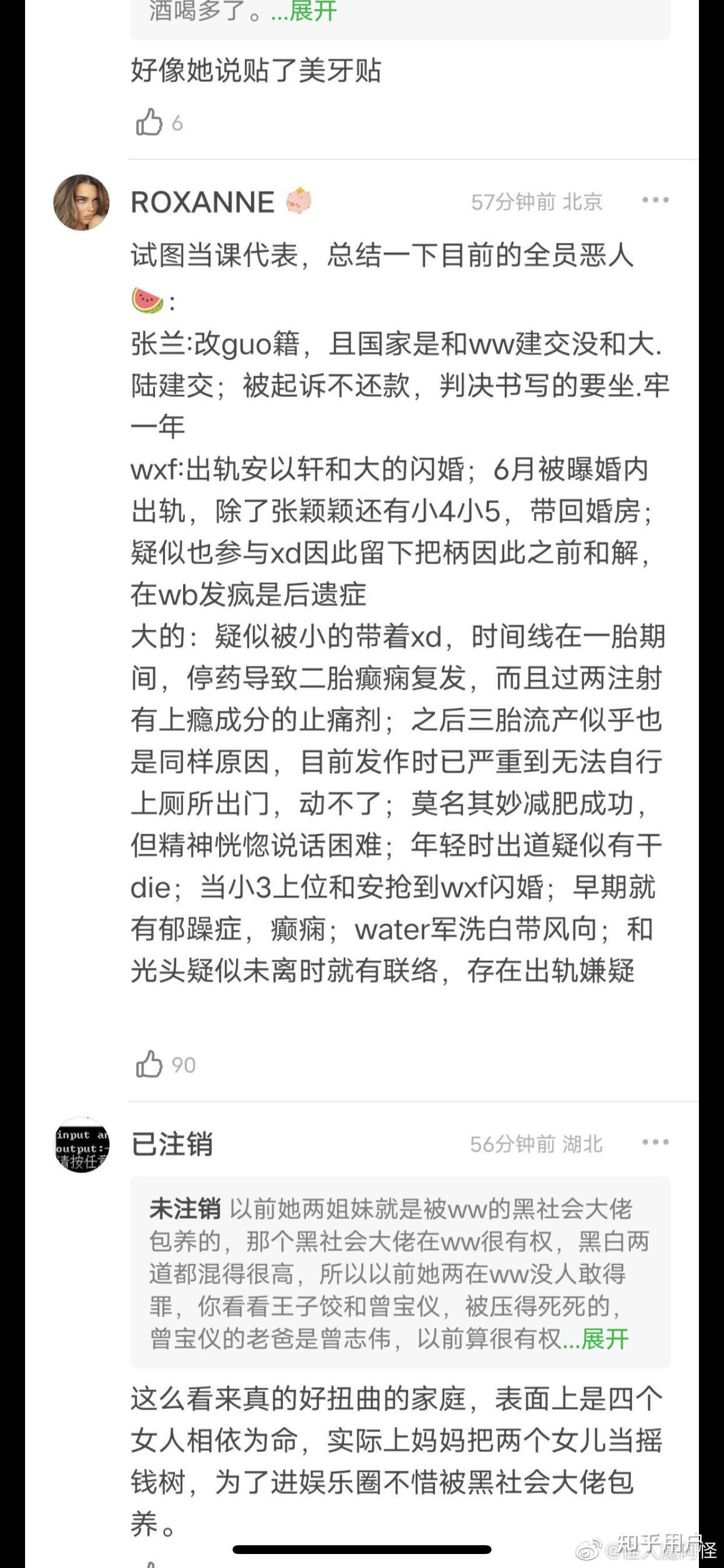Expand the quoted reply from 未注销
Viewport: 724px width, 1568px height.
pyautogui.click(x=604, y=1339)
